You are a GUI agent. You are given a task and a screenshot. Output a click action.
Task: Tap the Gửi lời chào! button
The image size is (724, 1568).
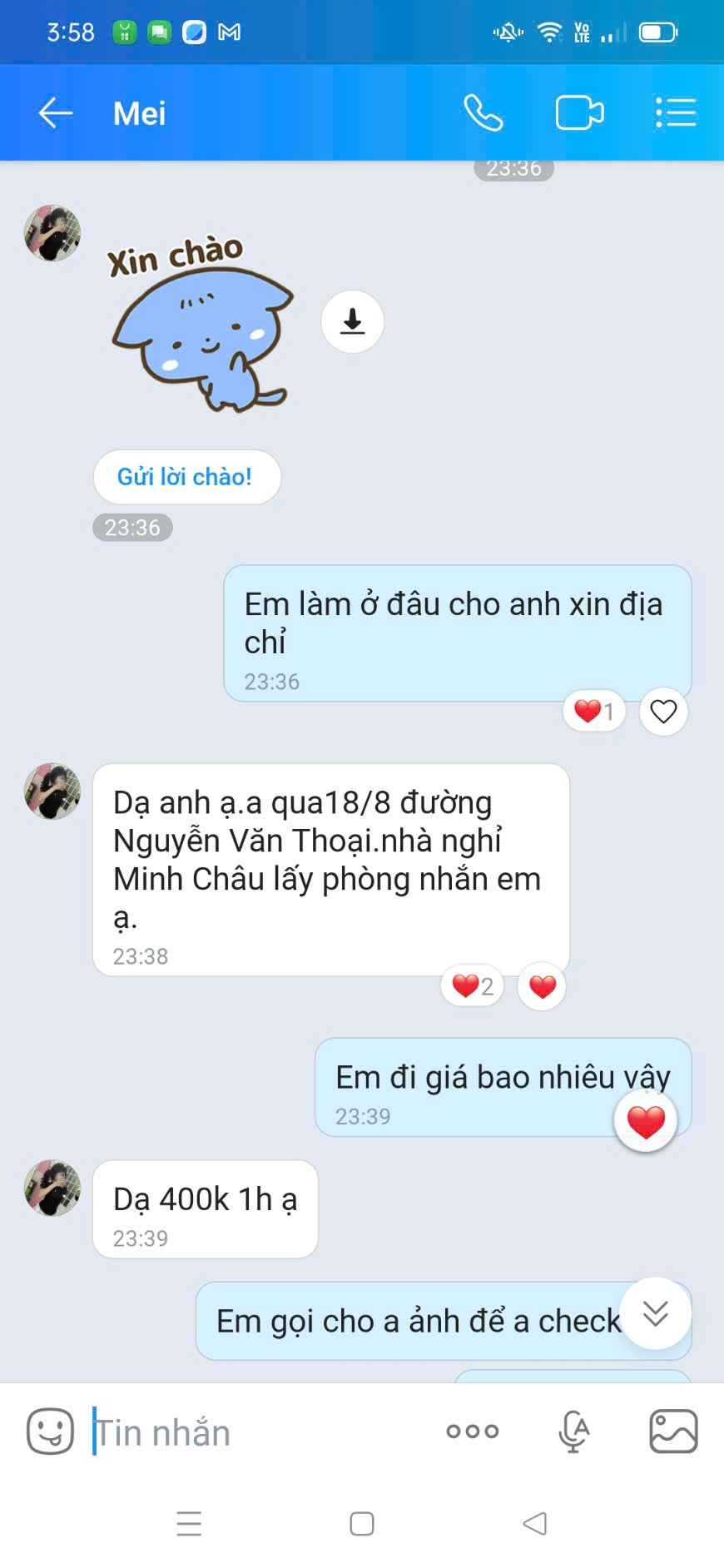pyautogui.click(x=186, y=477)
